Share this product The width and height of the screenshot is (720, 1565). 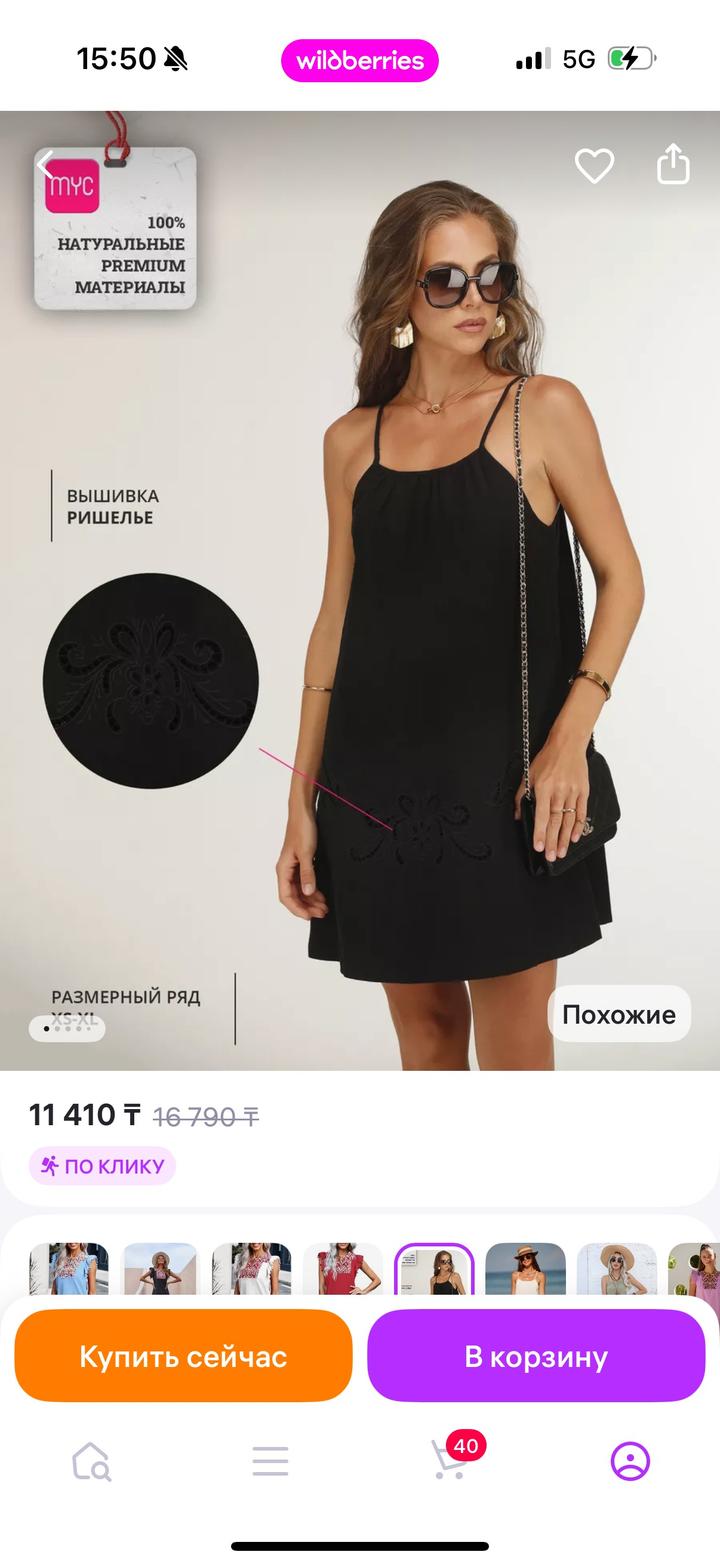673,165
